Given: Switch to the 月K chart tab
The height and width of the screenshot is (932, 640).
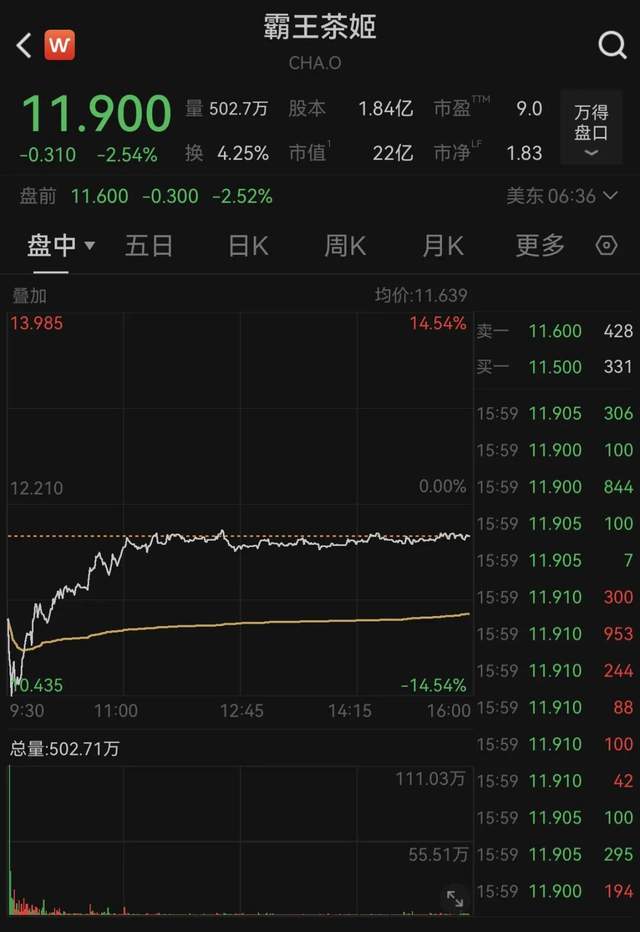Looking at the screenshot, I should pyautogui.click(x=442, y=245).
